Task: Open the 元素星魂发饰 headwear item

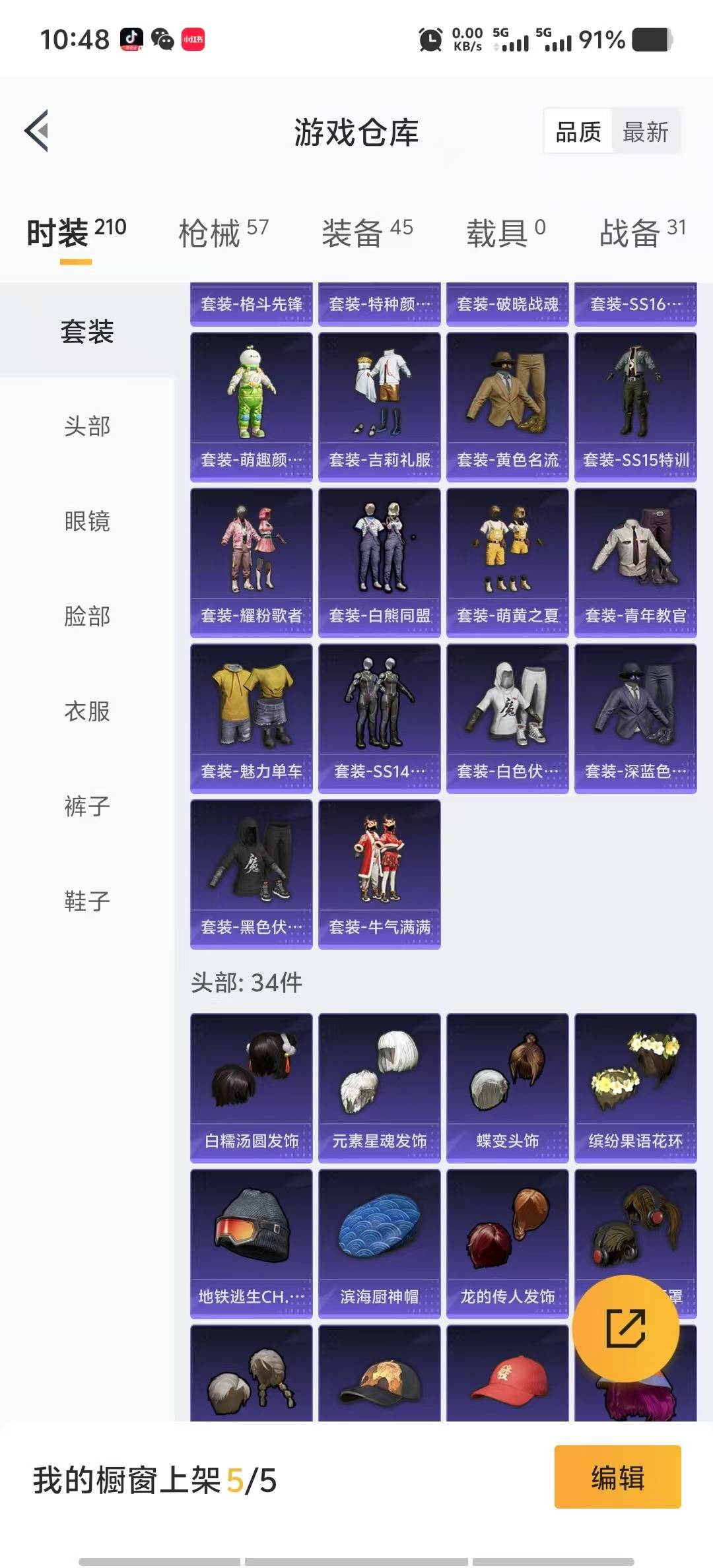Action: click(380, 1088)
